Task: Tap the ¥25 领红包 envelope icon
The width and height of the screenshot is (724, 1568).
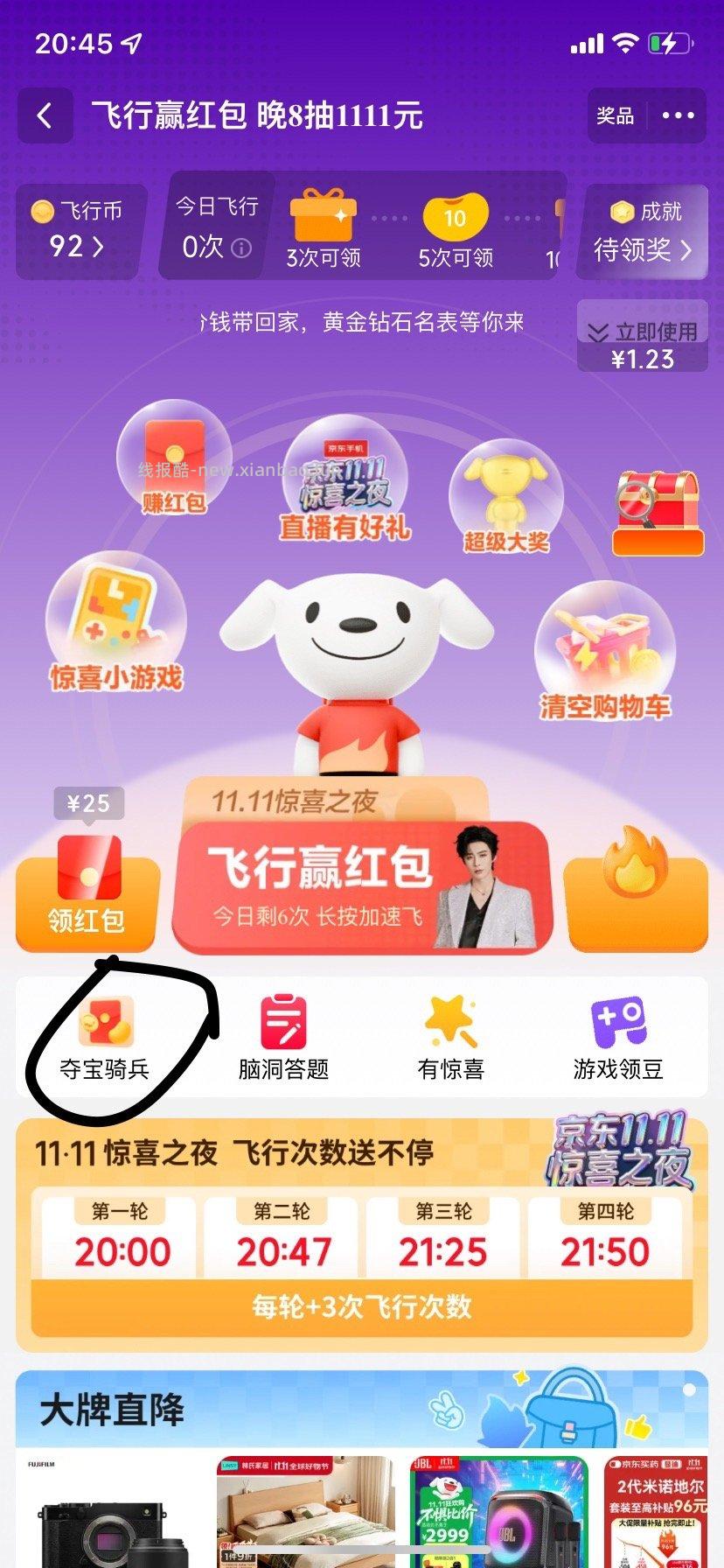Action: (x=86, y=873)
